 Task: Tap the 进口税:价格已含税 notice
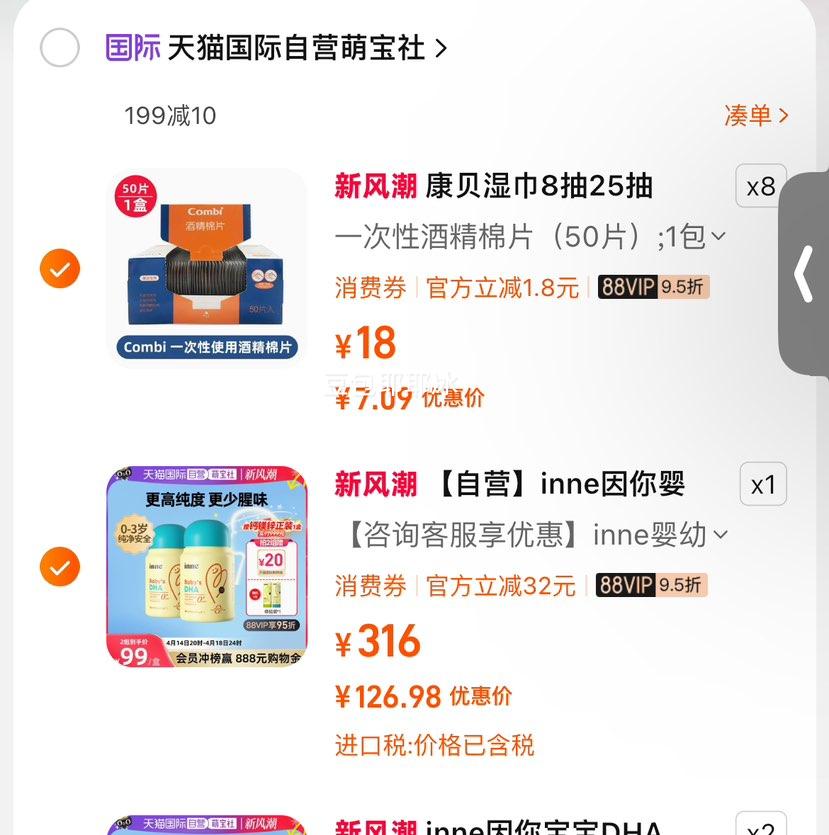[436, 745]
